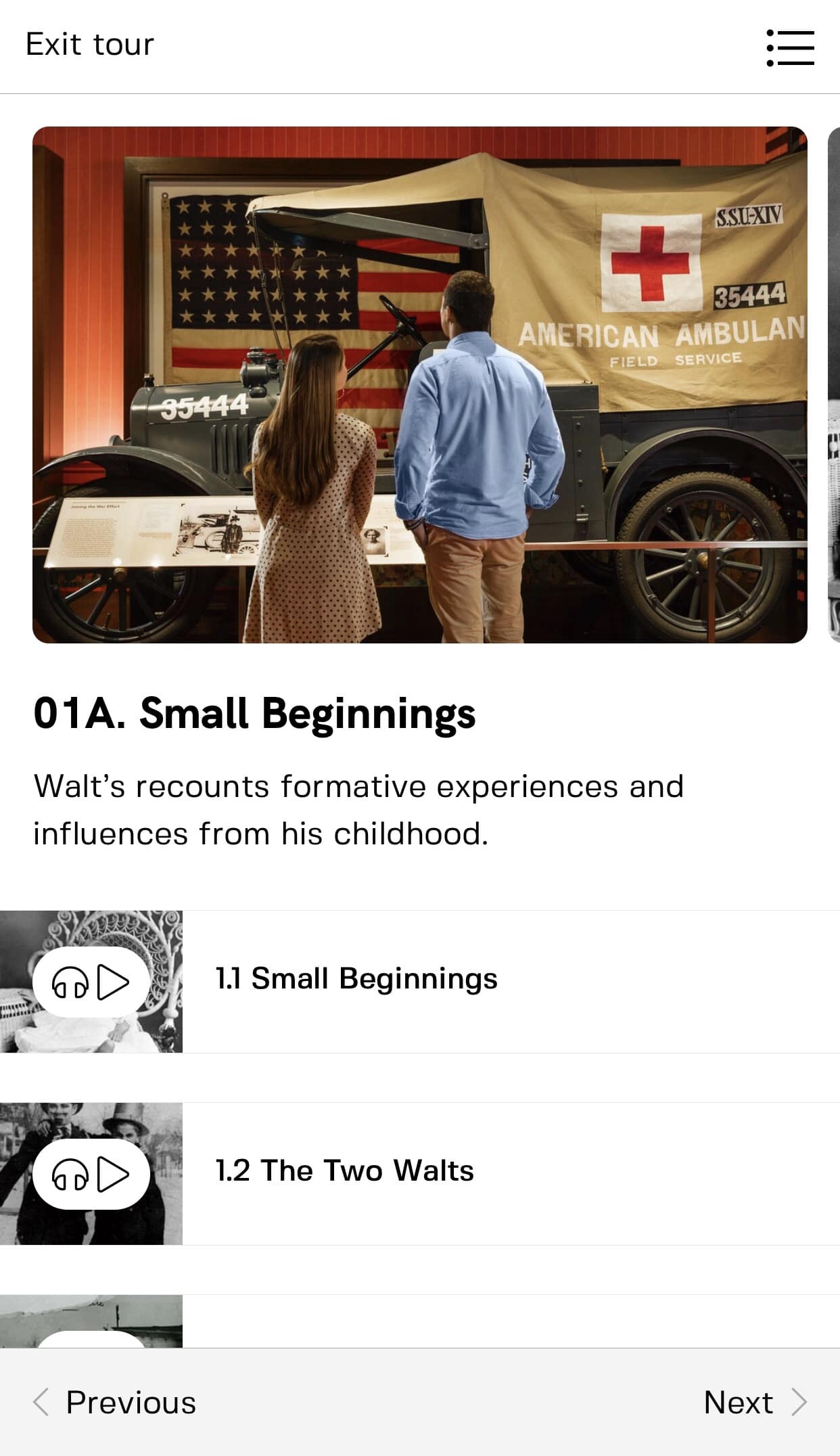This screenshot has height=1456, width=840.
Task: Play audio for 1.2 The Two Walts
Action: click(x=91, y=1174)
